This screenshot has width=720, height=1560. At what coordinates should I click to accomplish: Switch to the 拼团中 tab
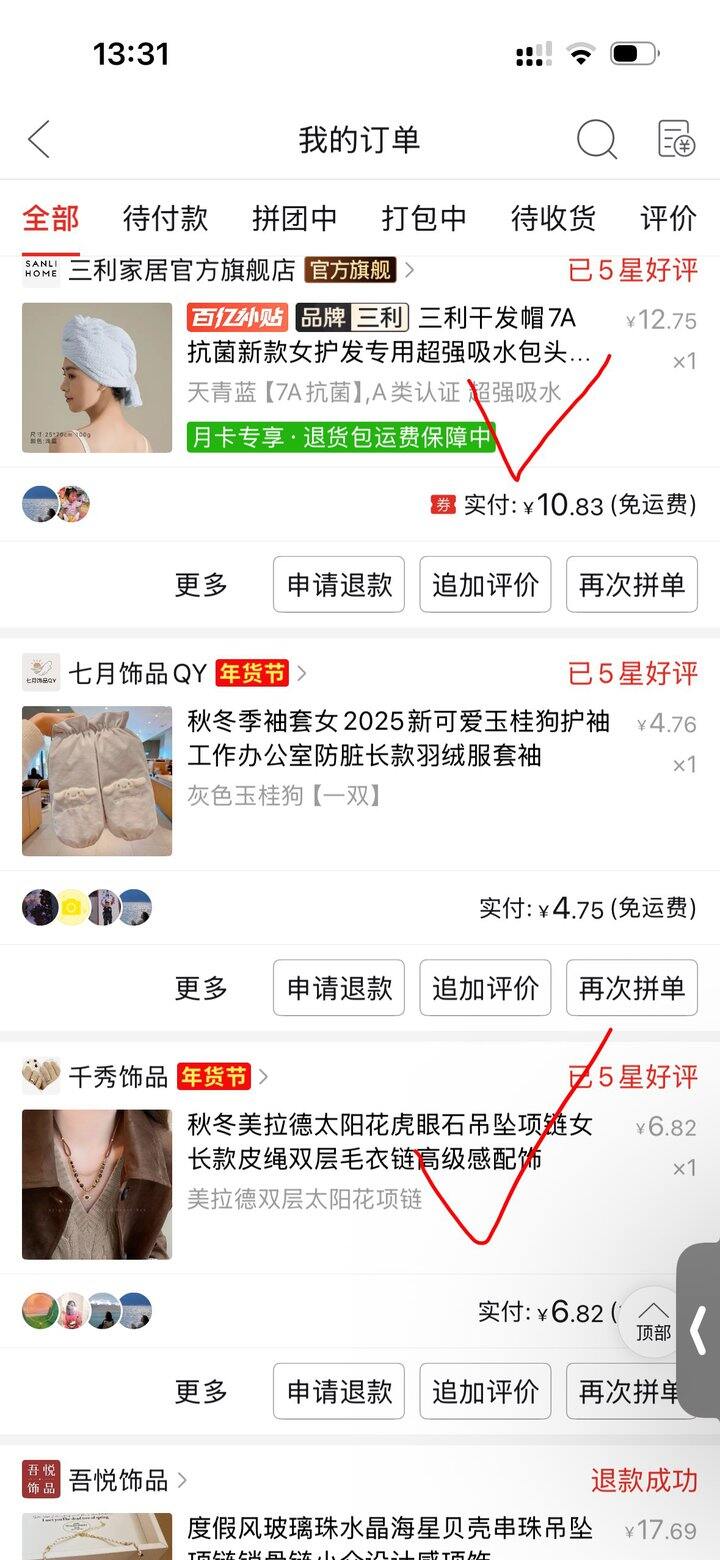pos(294,217)
